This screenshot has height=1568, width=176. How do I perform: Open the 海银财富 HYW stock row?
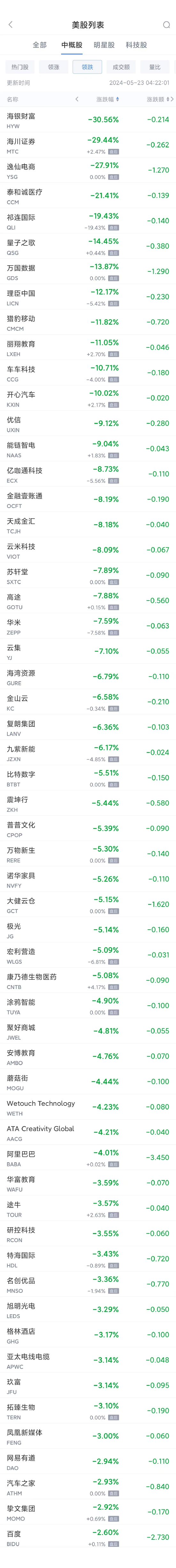click(88, 120)
